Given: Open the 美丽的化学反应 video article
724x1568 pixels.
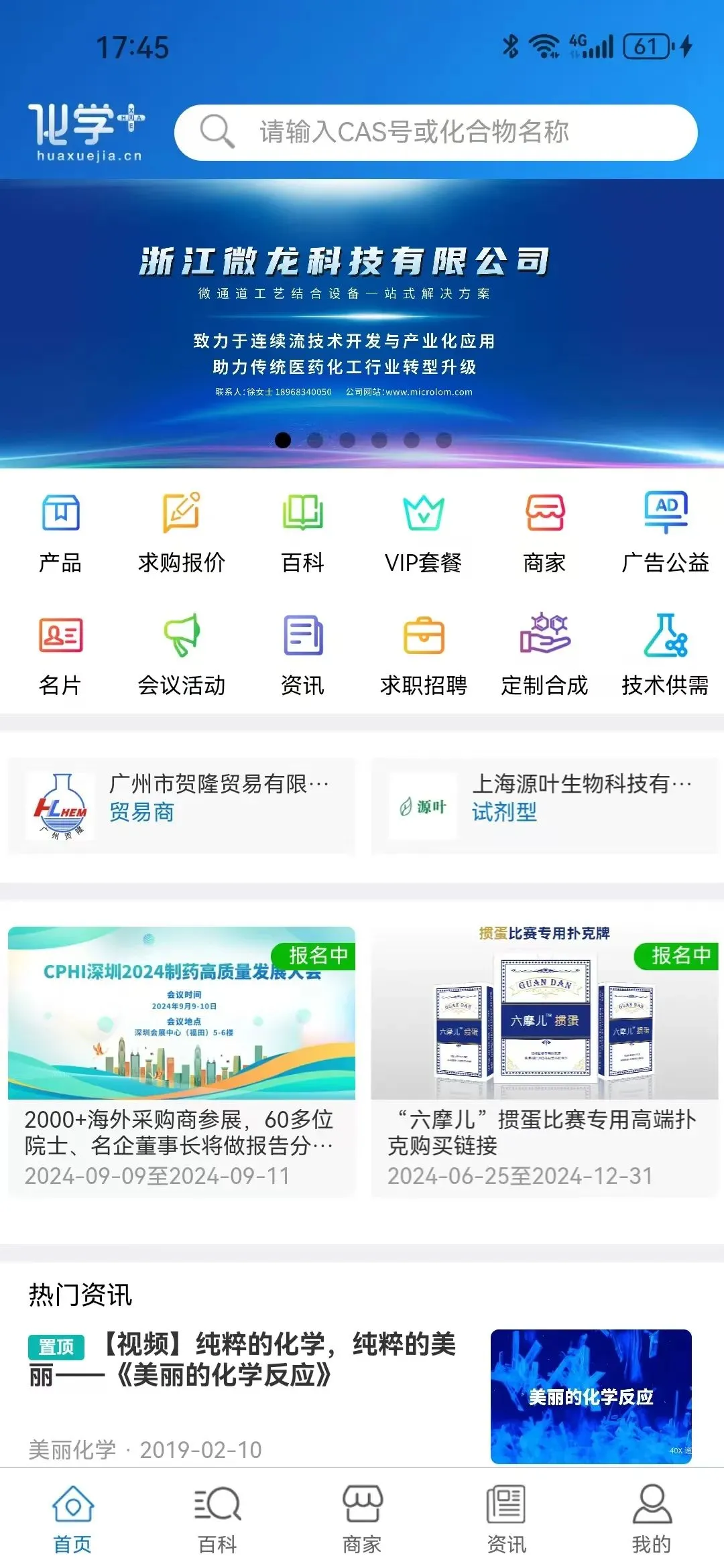Looking at the screenshot, I should [360, 1396].
